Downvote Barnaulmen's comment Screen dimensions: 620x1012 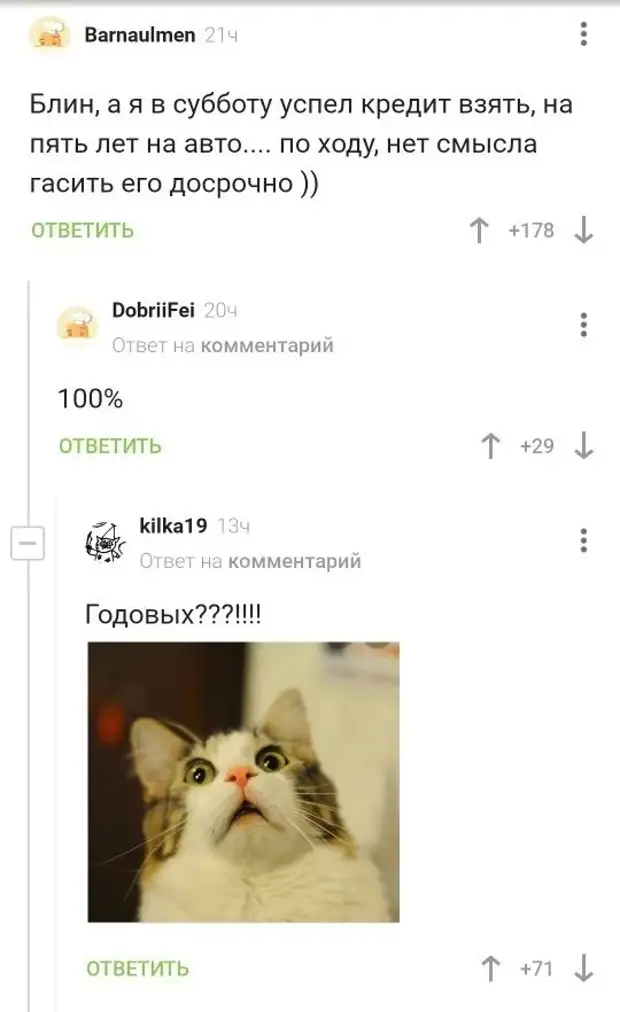click(585, 231)
